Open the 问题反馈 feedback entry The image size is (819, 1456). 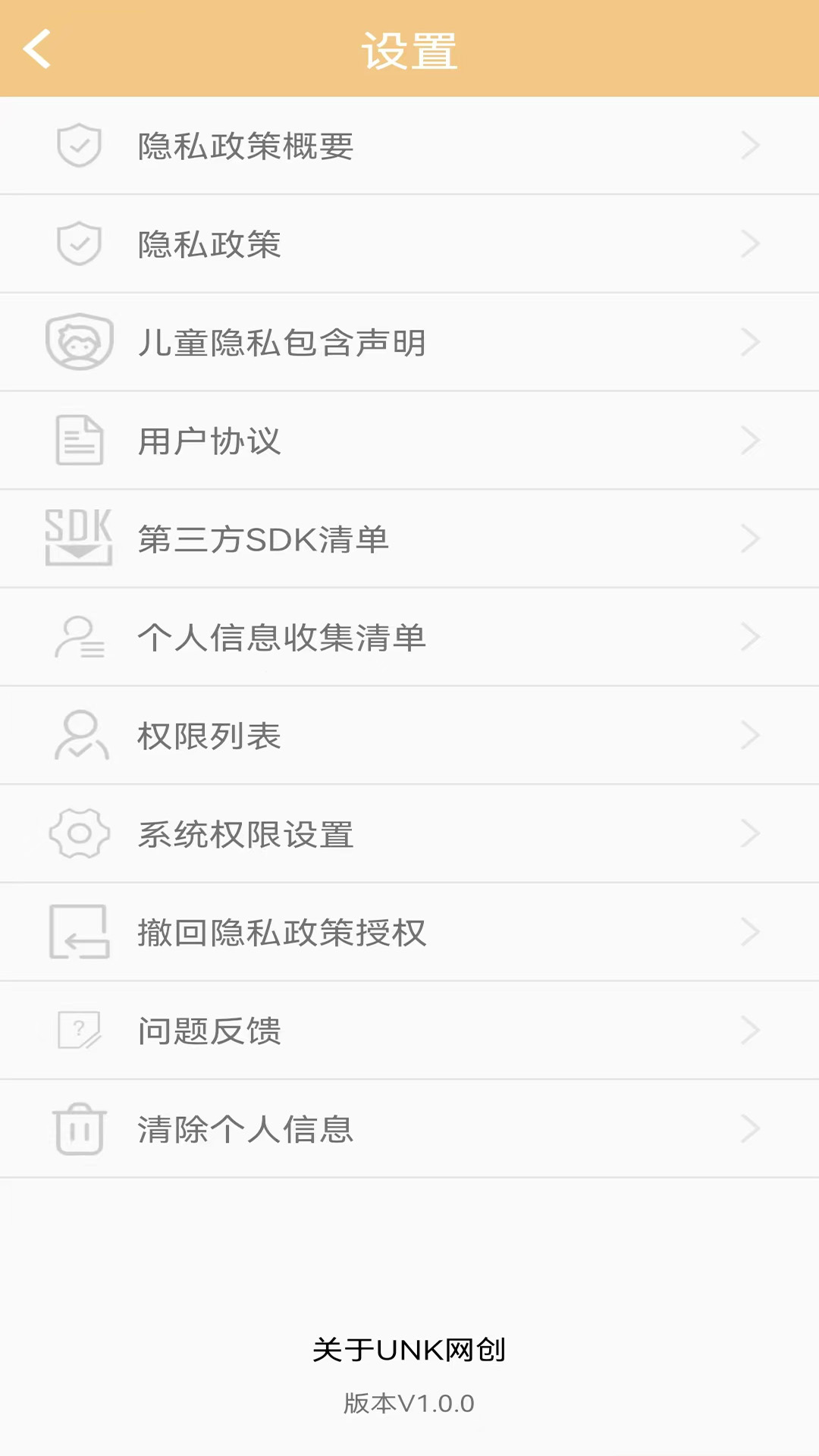coord(409,1030)
